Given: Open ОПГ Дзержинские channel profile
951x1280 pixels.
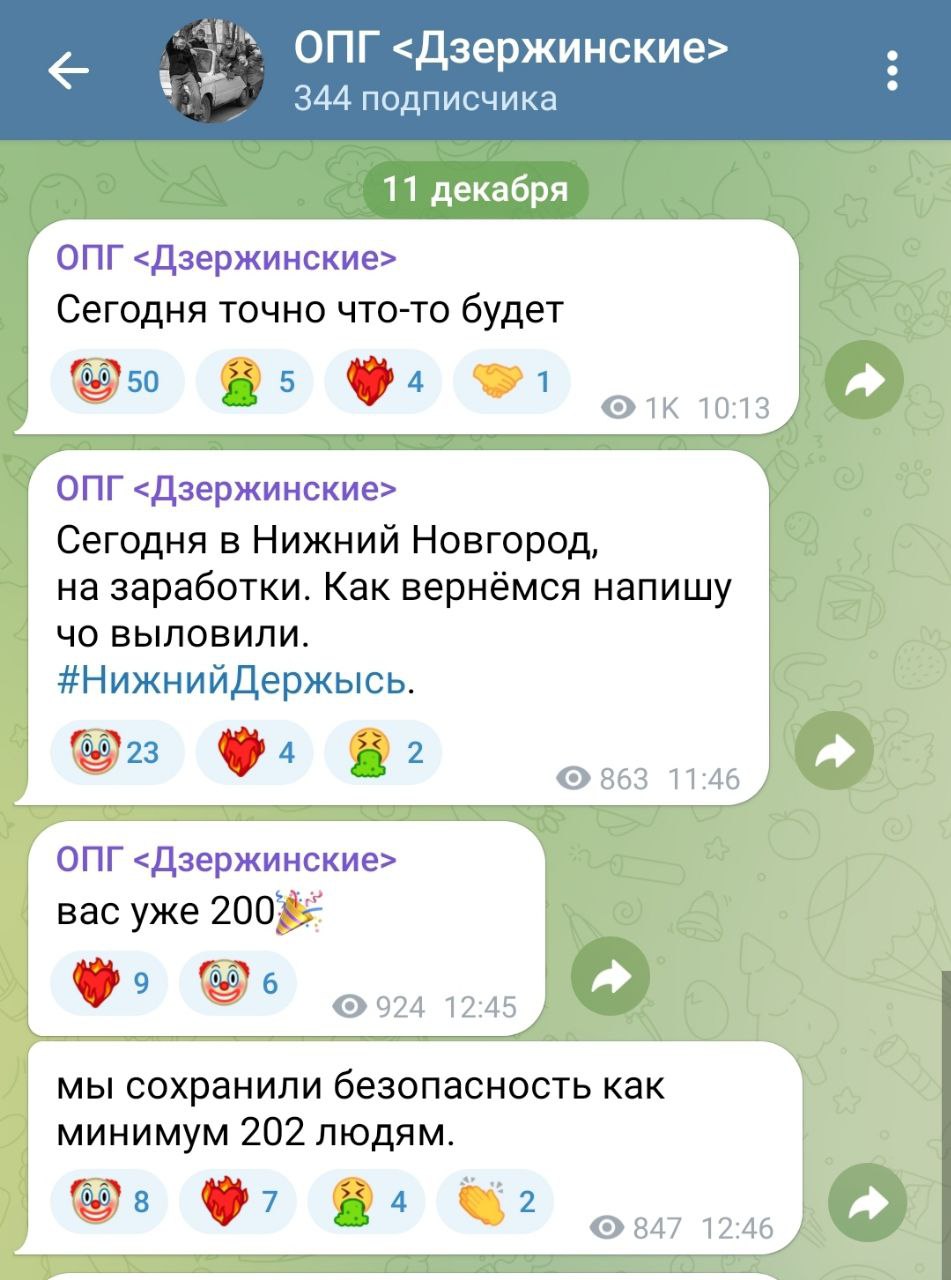Looking at the screenshot, I should pos(510,70).
